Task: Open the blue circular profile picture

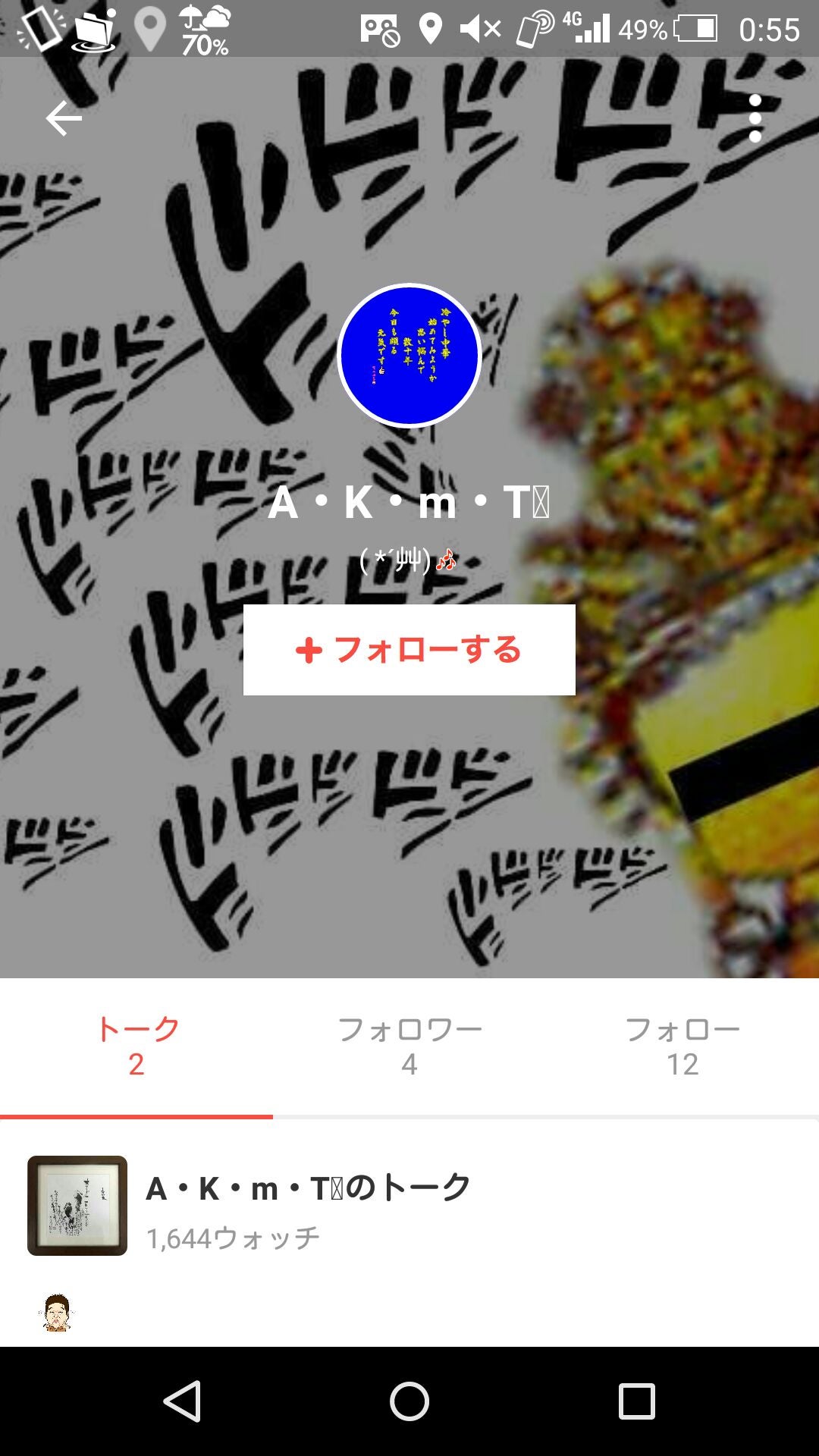Action: point(409,356)
